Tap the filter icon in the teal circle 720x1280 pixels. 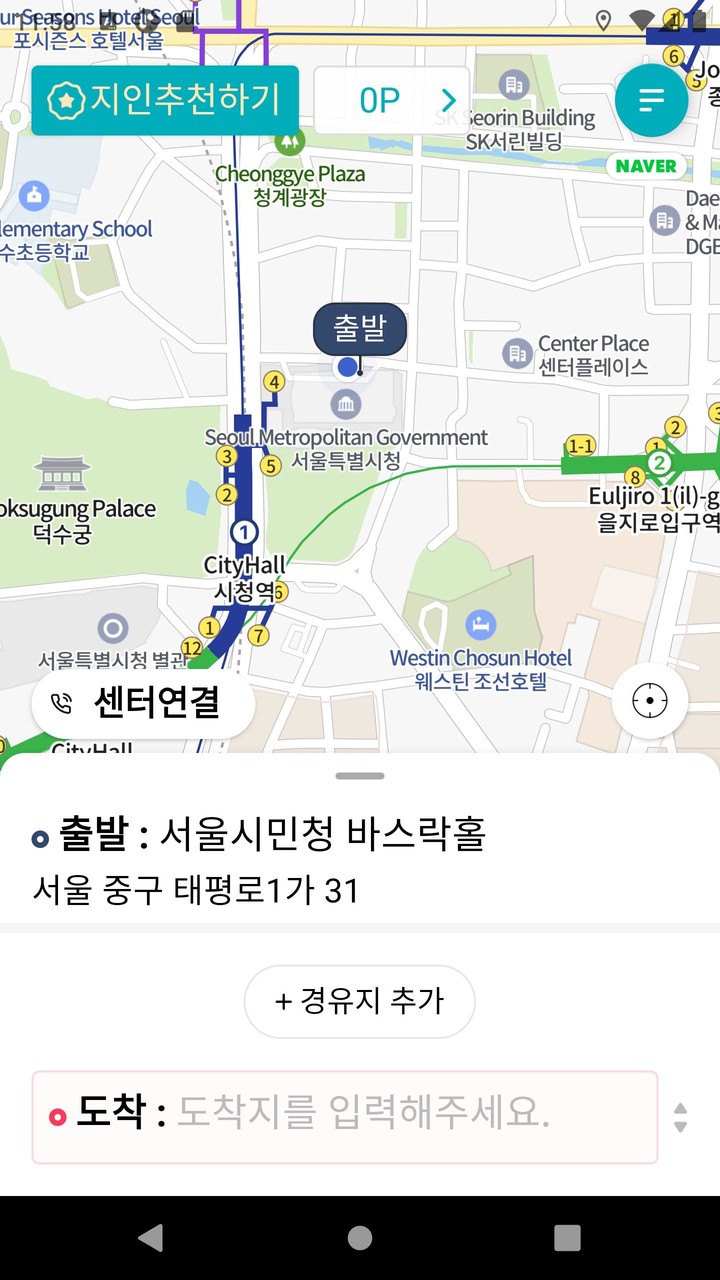click(x=652, y=99)
